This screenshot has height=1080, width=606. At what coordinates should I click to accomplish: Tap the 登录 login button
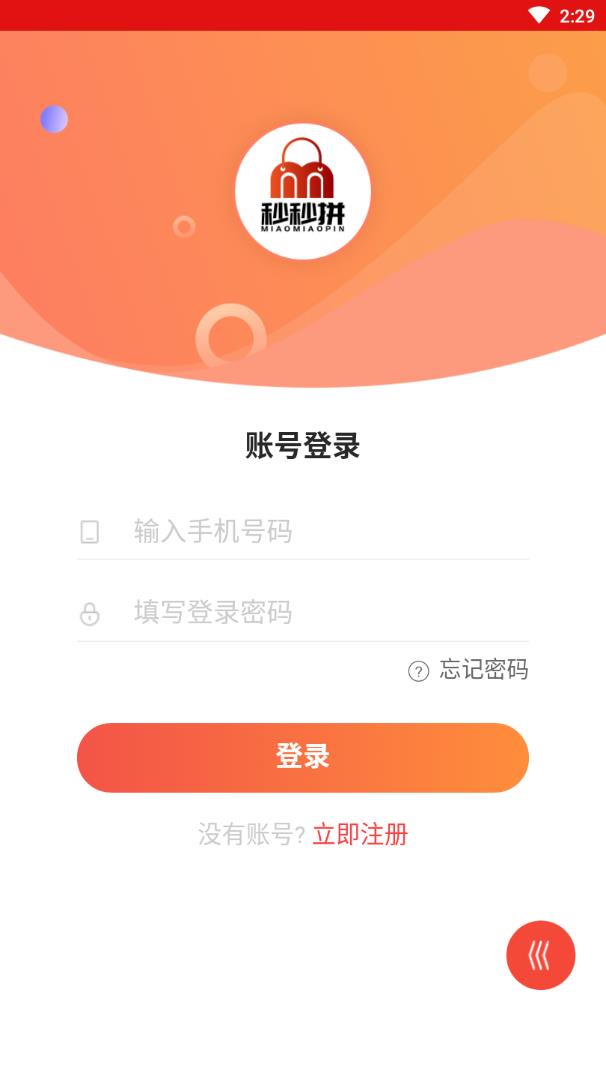[x=302, y=757]
